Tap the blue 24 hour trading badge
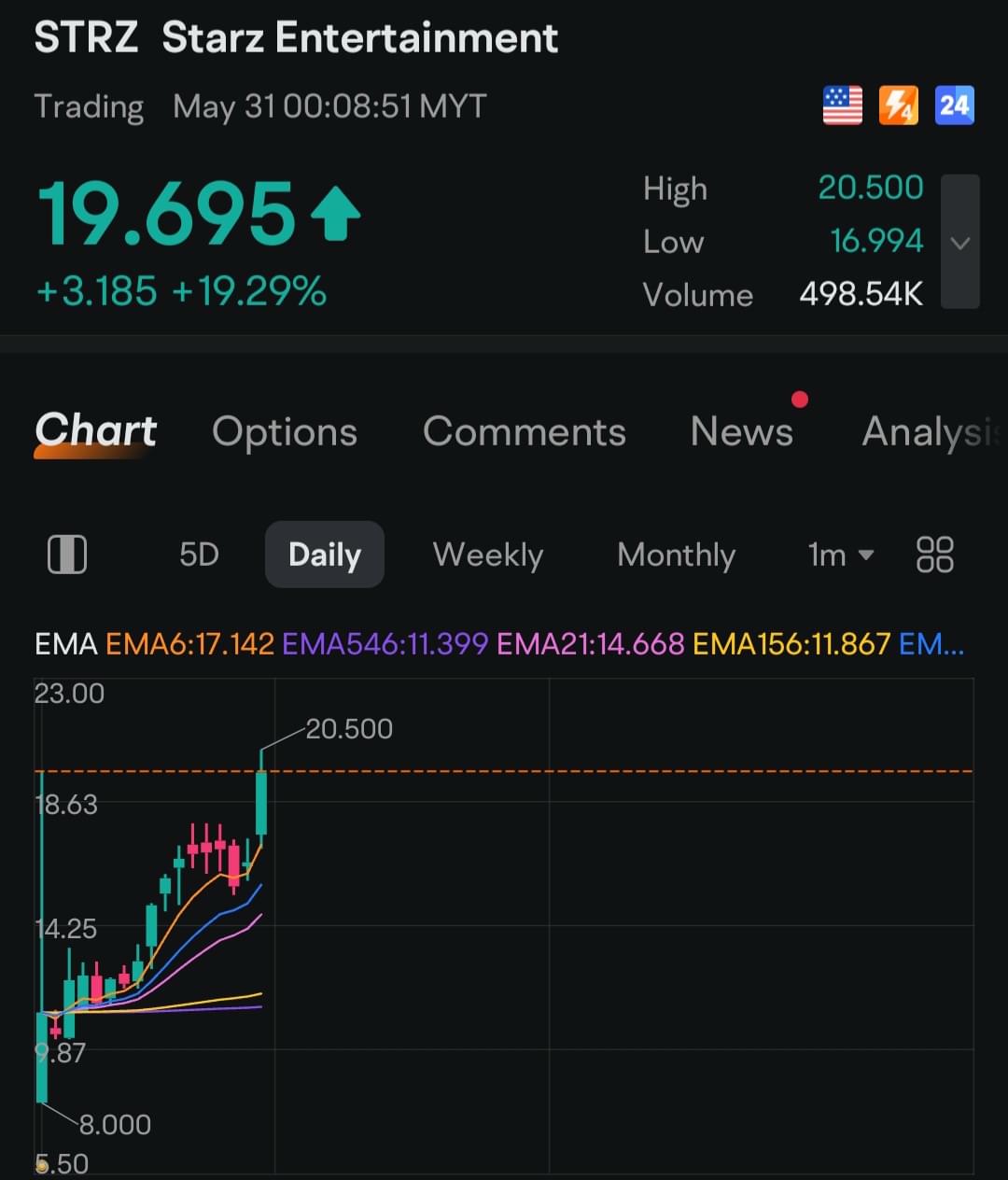The height and width of the screenshot is (1180, 1008). coord(954,105)
